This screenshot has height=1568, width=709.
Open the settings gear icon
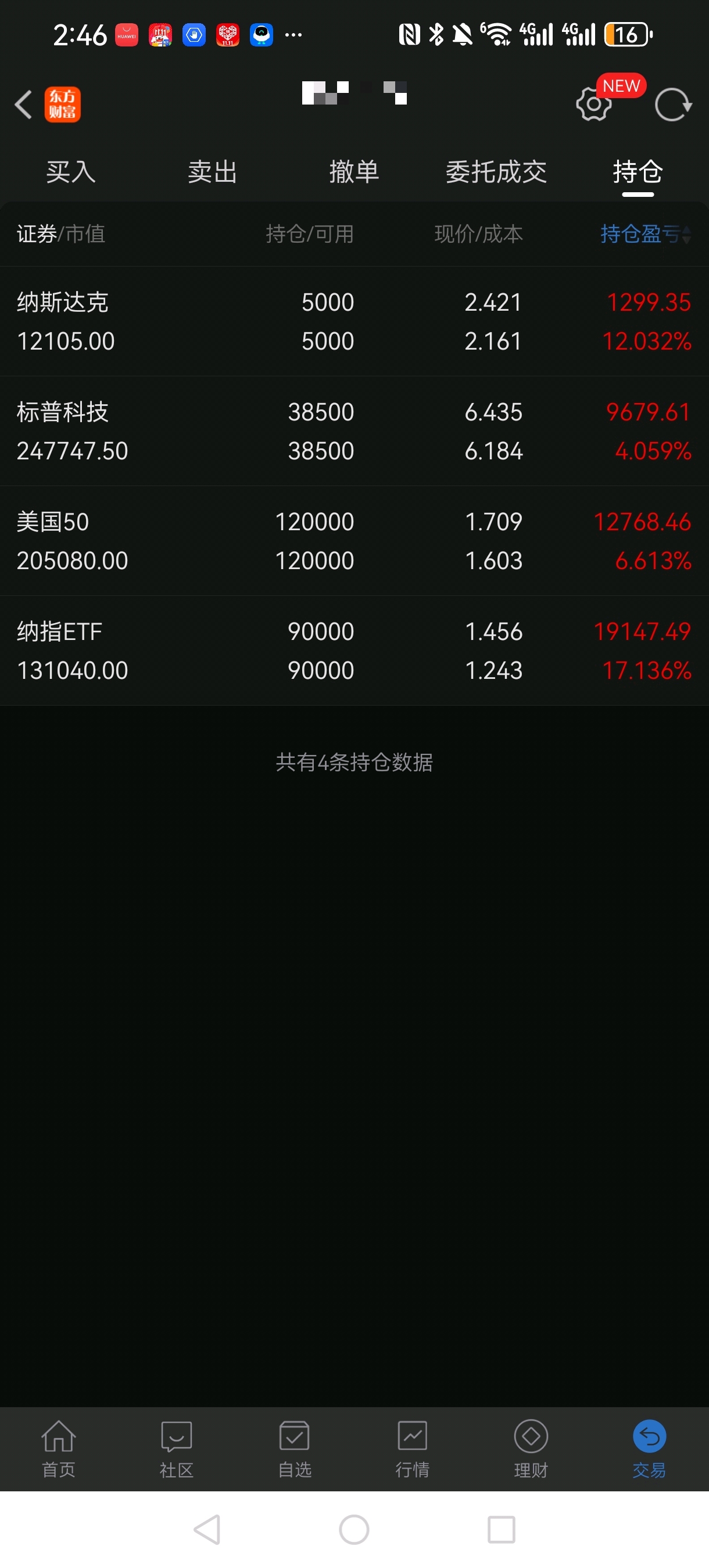pyautogui.click(x=593, y=105)
